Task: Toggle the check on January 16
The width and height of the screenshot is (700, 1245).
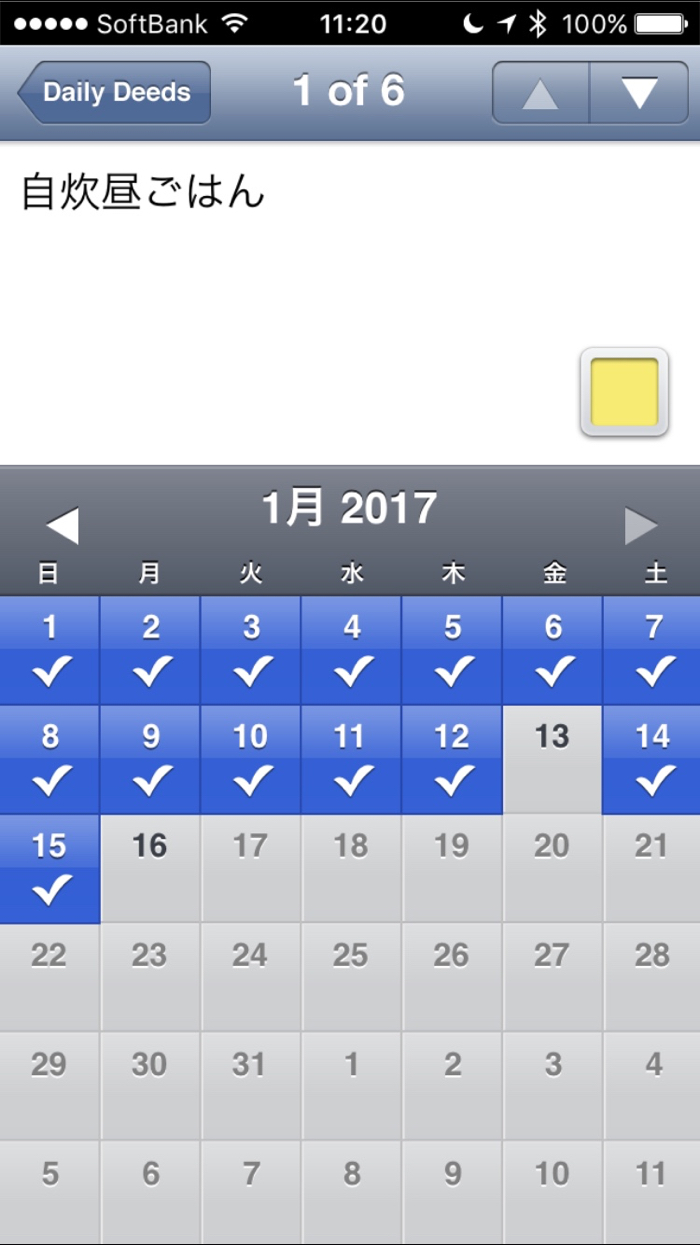Action: (x=150, y=868)
